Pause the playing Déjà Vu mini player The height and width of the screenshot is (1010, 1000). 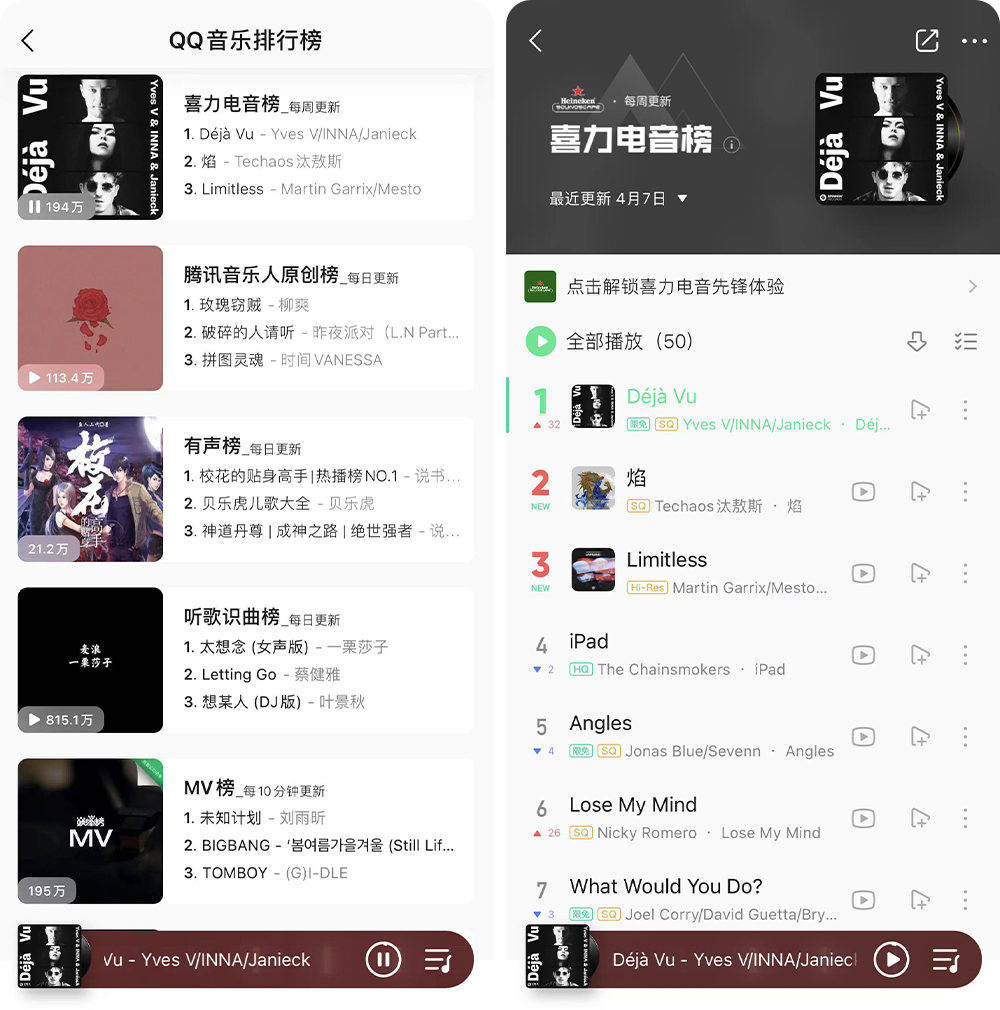coord(383,960)
